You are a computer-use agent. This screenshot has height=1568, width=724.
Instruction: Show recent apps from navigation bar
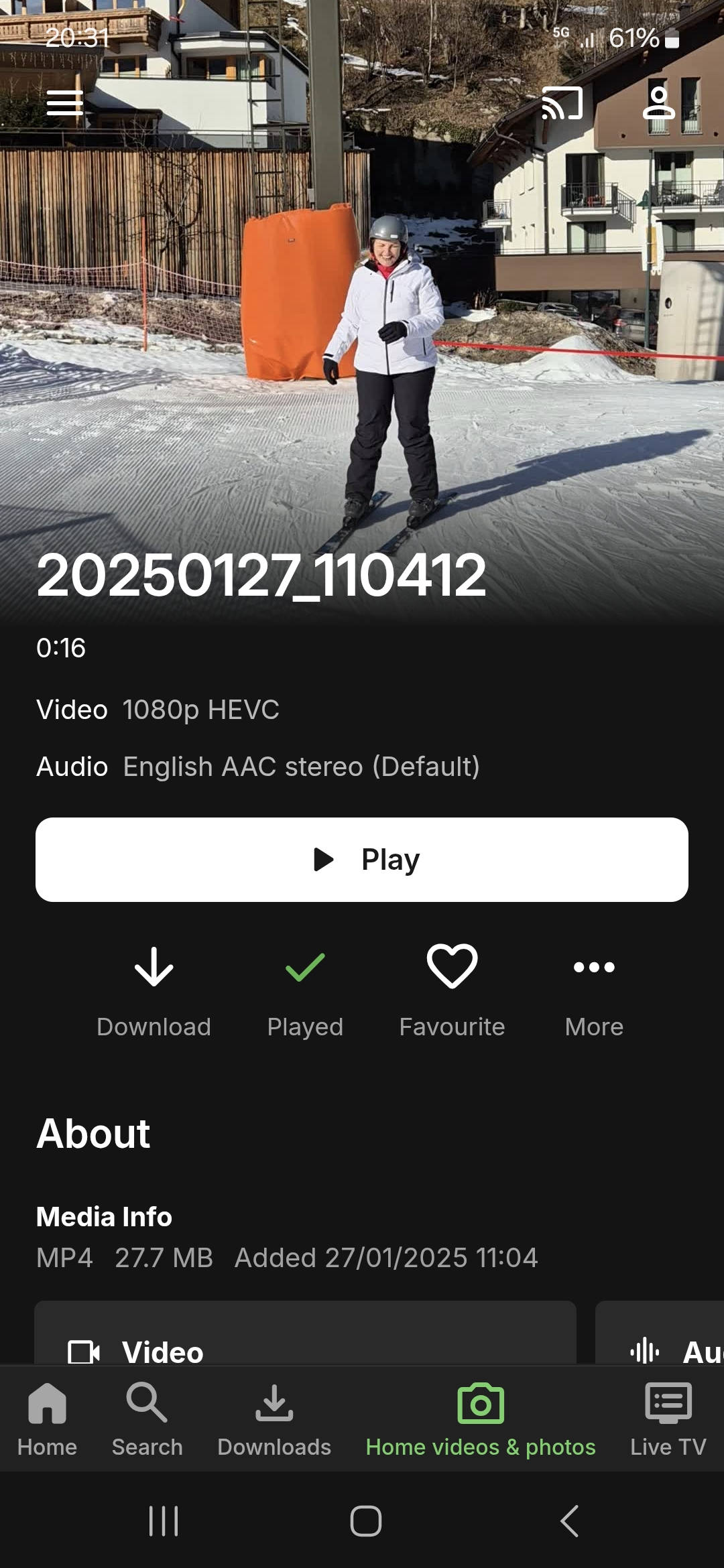click(x=164, y=1521)
